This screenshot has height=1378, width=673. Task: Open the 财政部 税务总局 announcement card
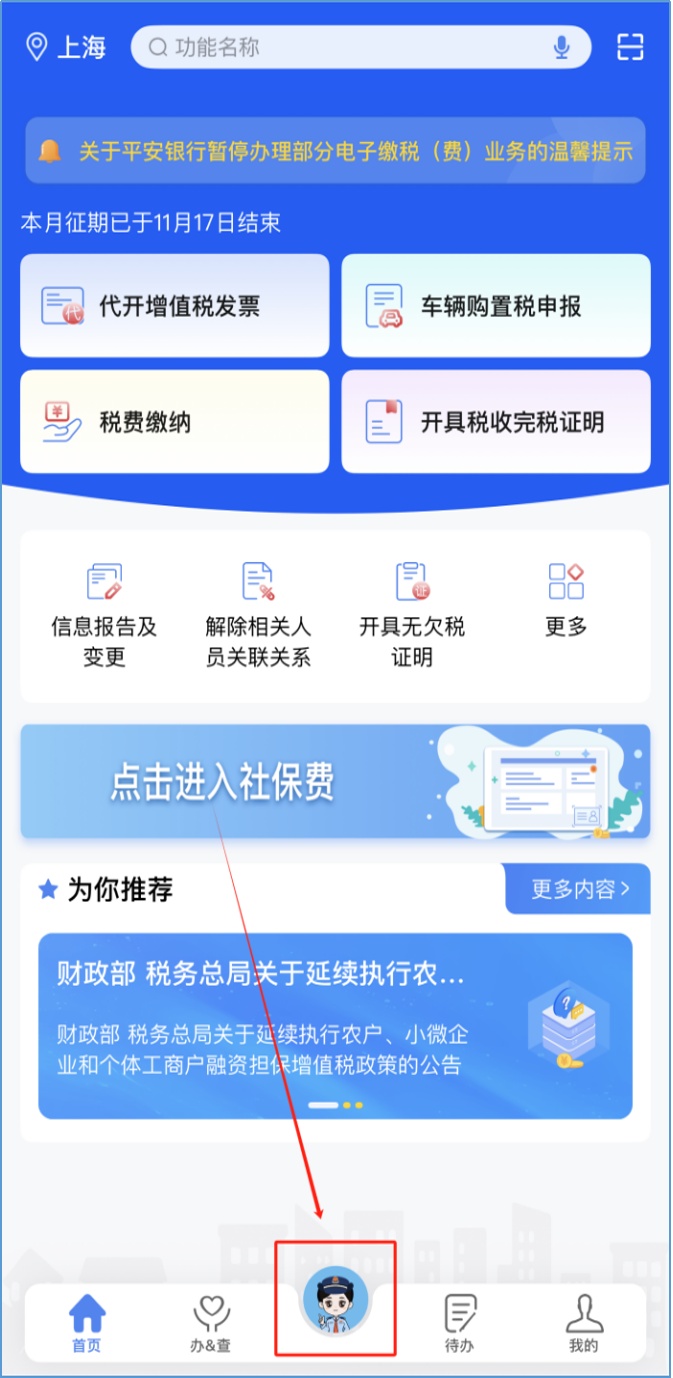pos(336,1026)
